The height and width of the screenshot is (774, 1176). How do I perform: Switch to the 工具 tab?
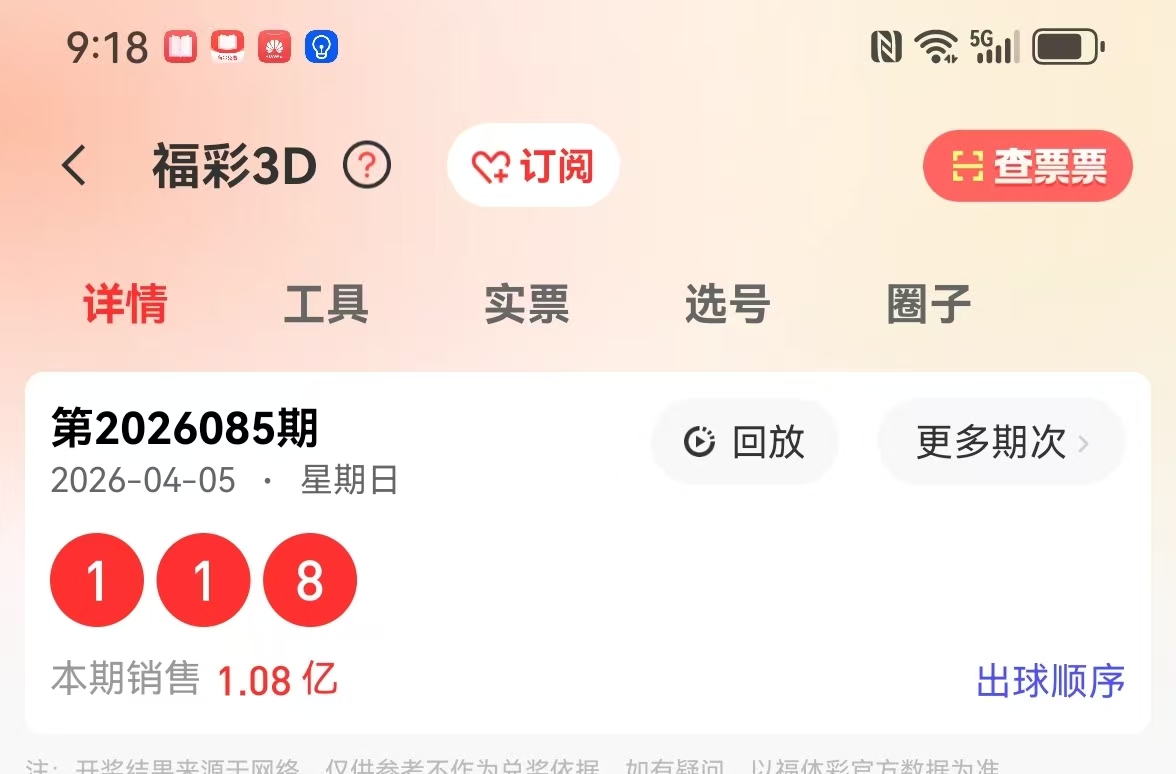tap(326, 304)
